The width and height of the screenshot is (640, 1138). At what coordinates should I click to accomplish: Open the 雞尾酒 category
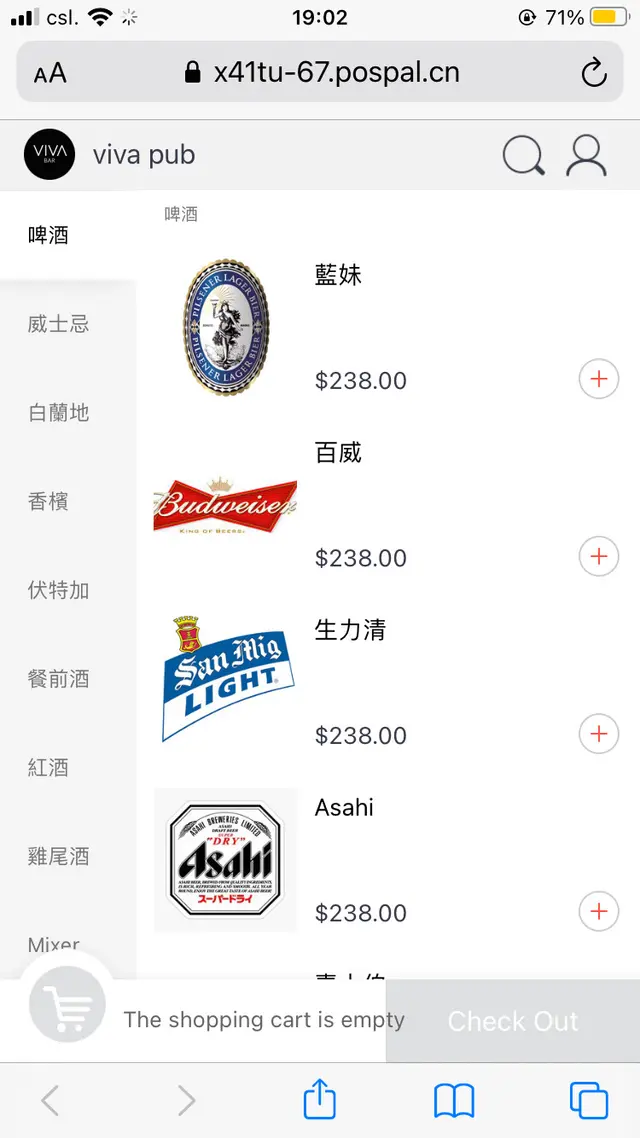59,856
